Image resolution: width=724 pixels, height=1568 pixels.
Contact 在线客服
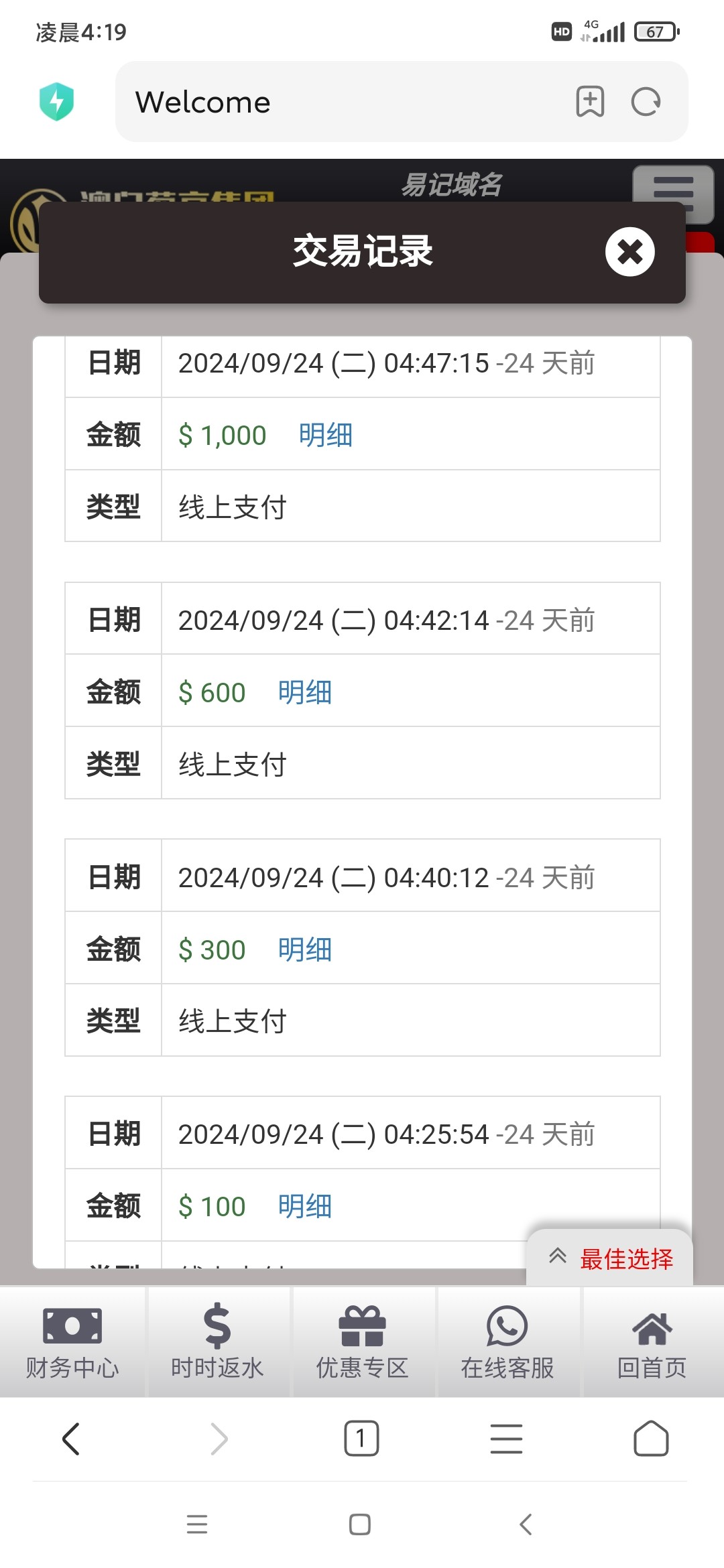click(x=507, y=1342)
